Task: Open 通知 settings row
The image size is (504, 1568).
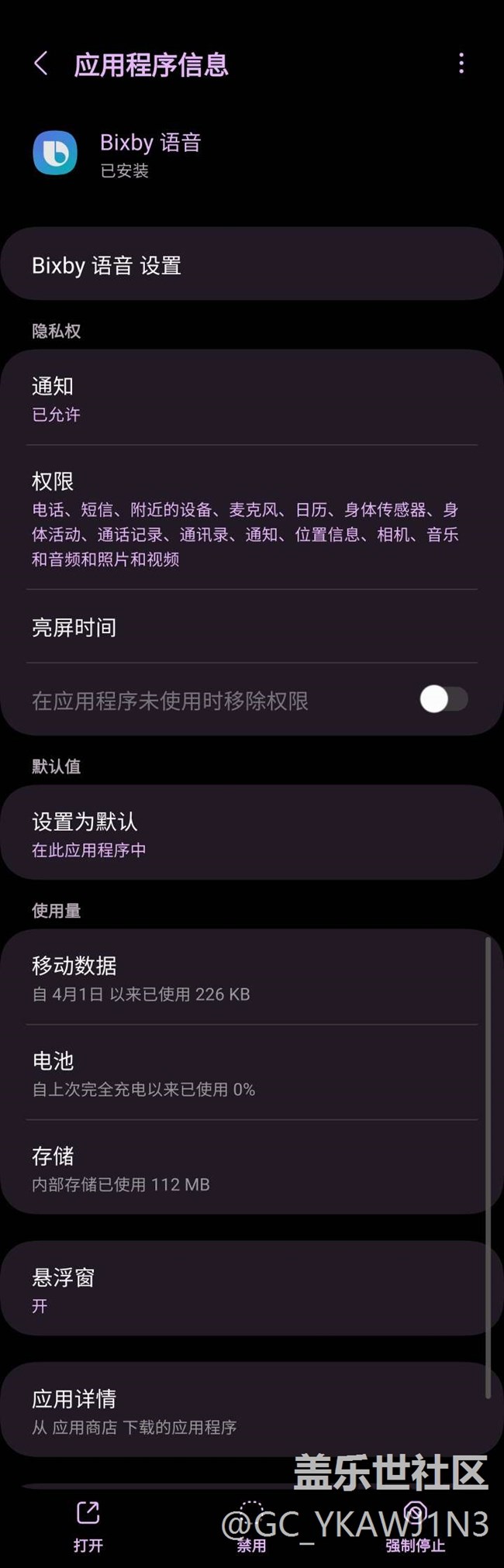Action: (252, 398)
